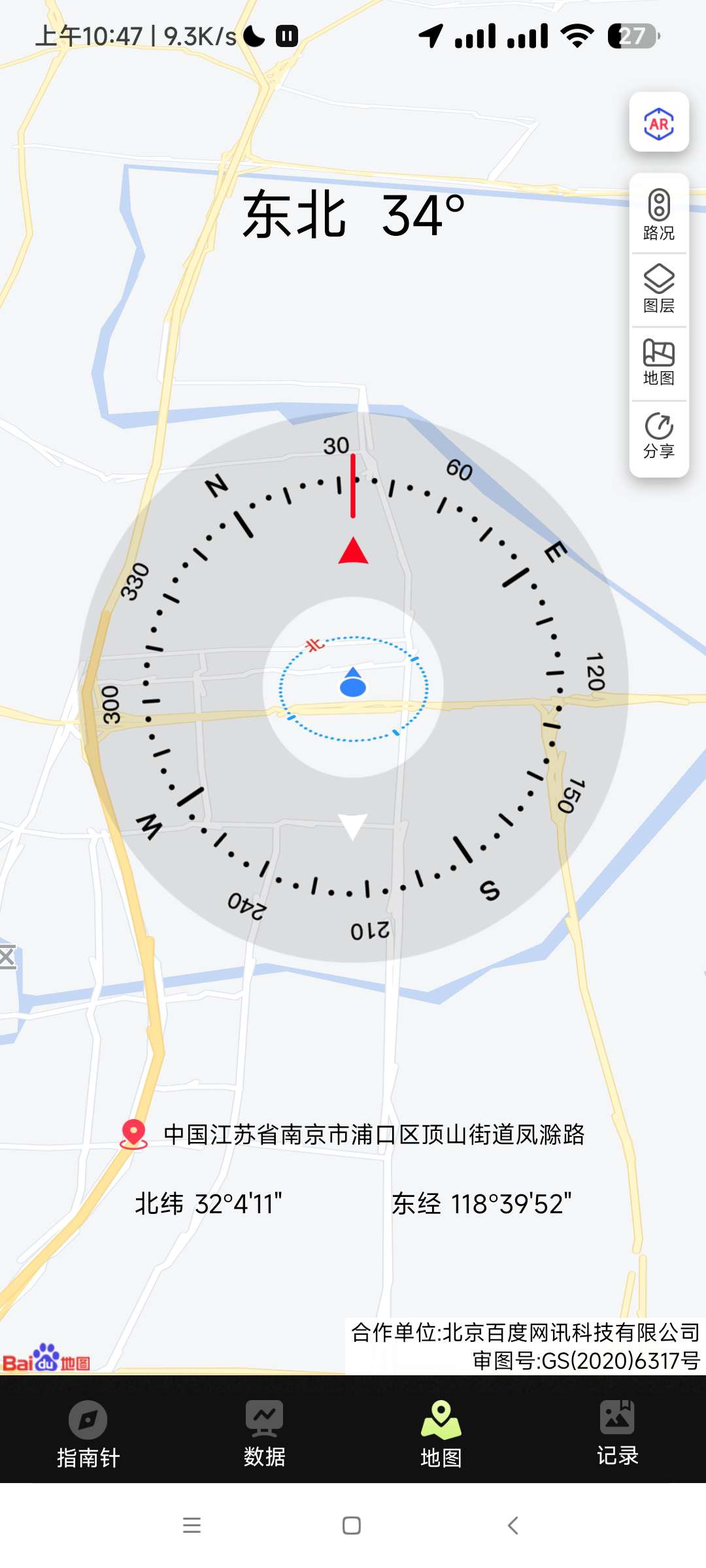Toggle the 路况 traffic layer
Screen dimensions: 706x1568
pyautogui.click(x=659, y=214)
